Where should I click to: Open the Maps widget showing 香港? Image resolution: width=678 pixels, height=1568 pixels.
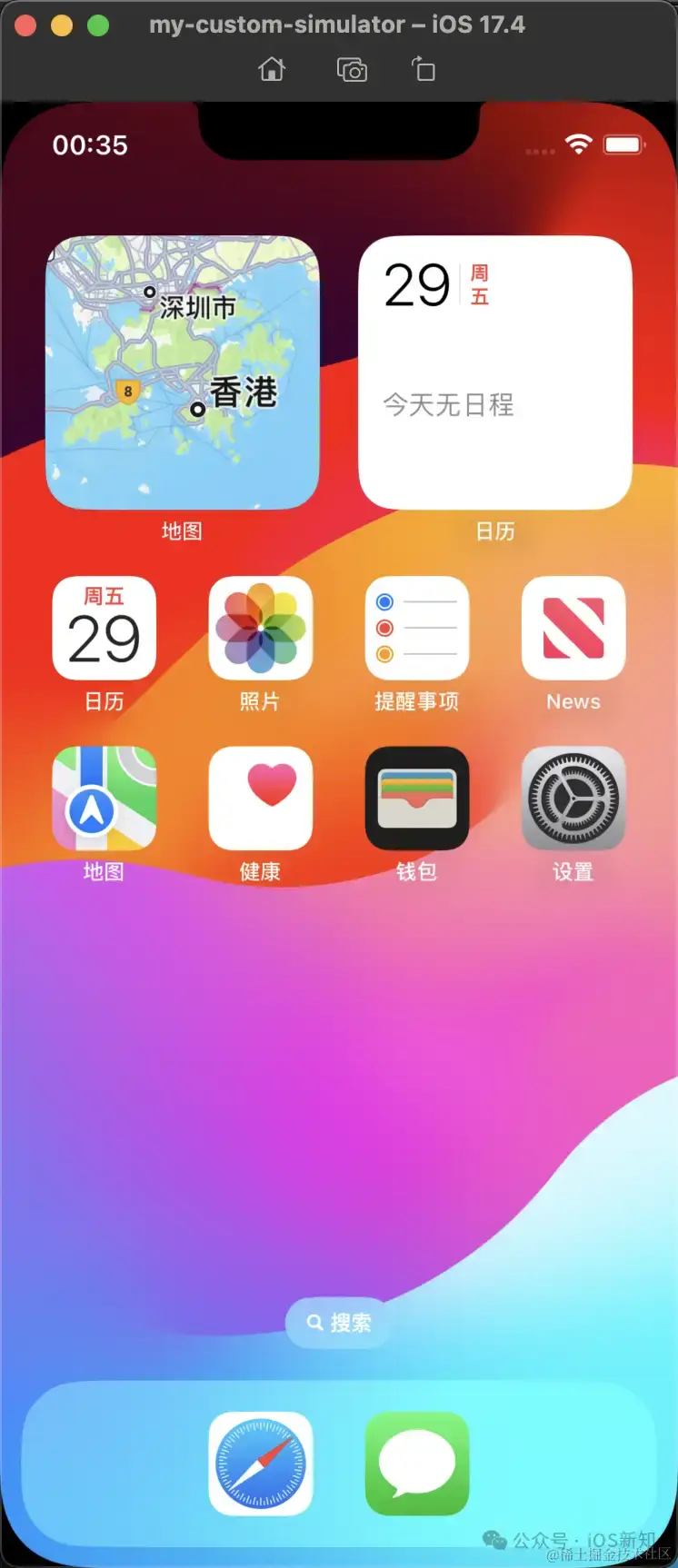pos(182,372)
